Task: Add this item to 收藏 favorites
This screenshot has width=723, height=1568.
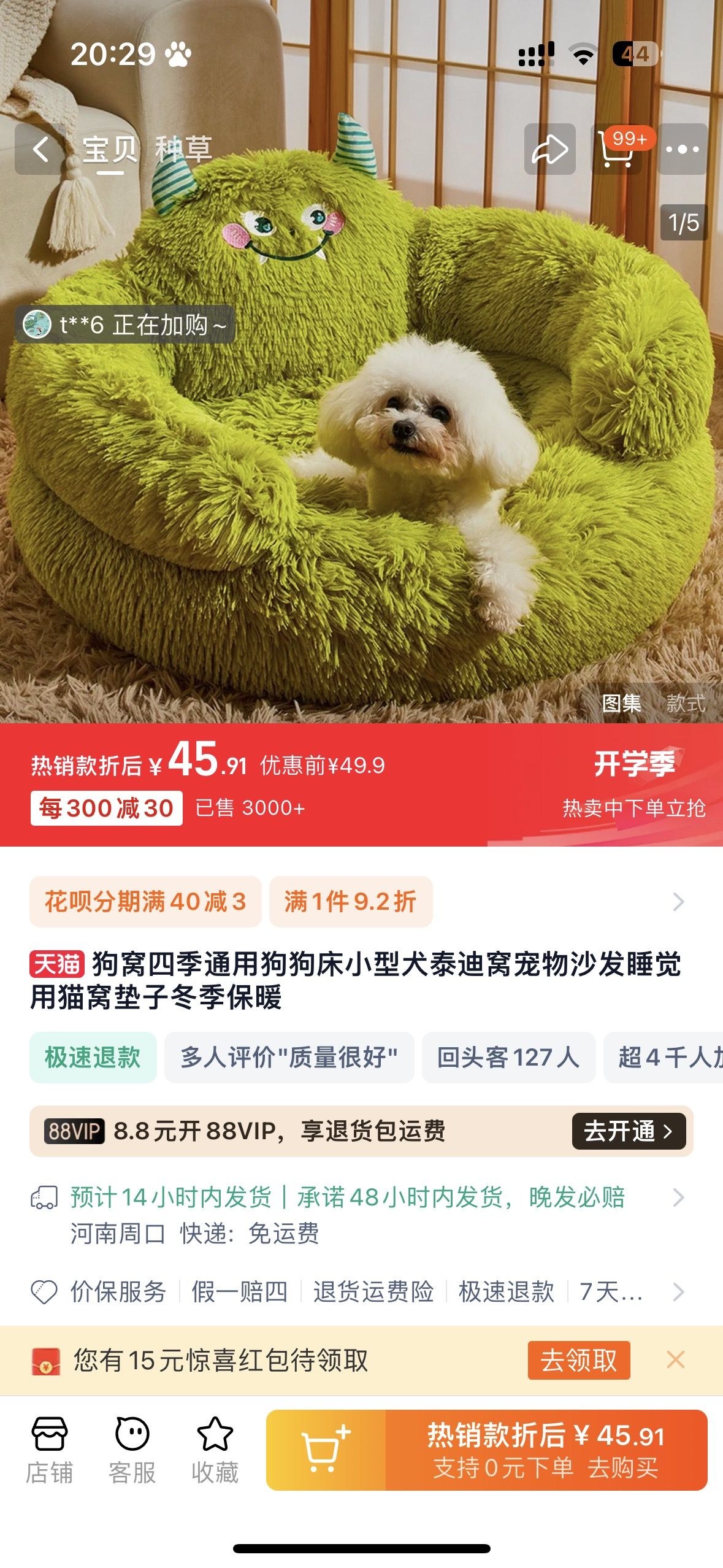Action: point(215,1450)
